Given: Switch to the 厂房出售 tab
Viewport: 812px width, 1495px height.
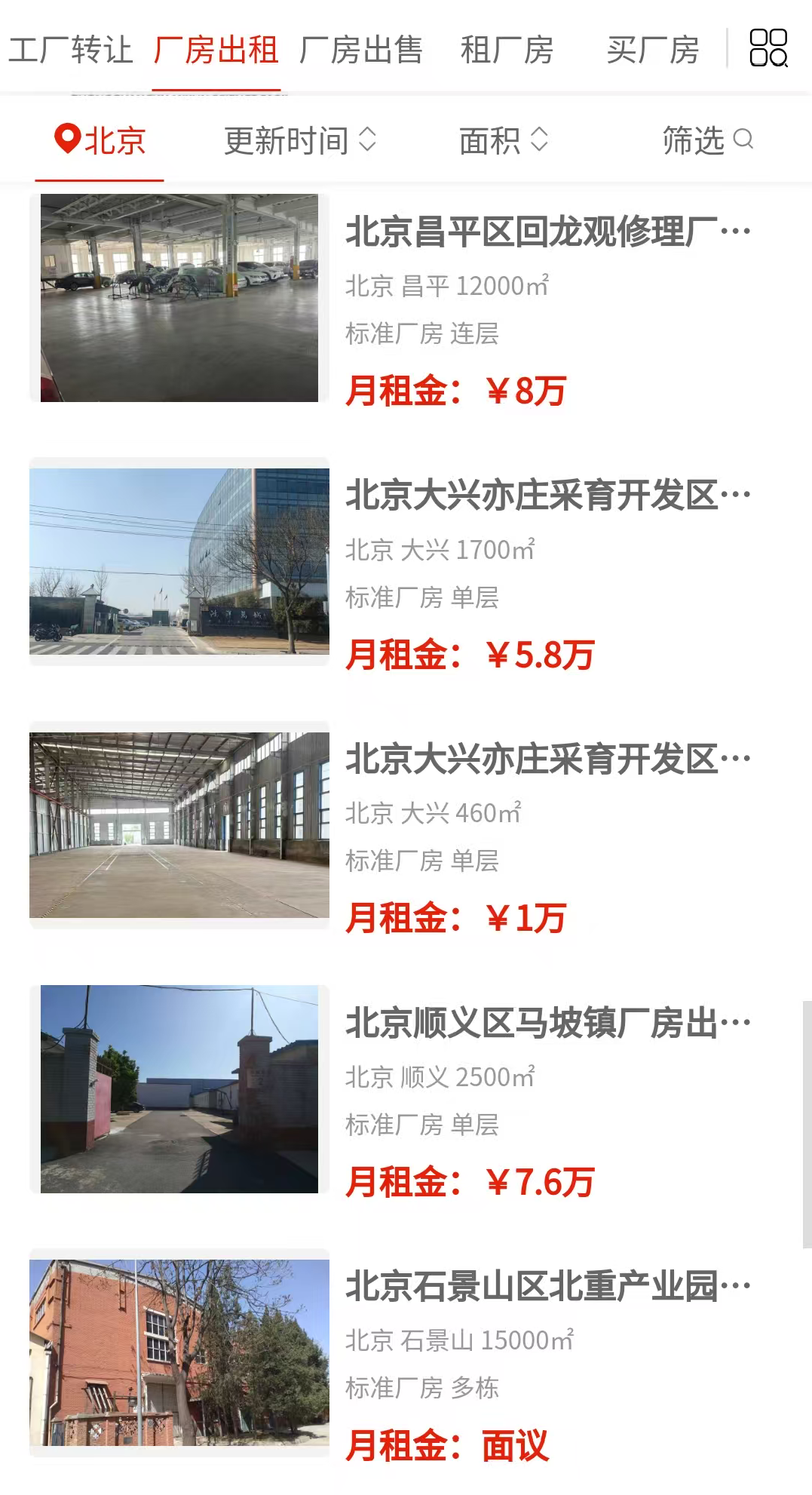Looking at the screenshot, I should click(360, 50).
